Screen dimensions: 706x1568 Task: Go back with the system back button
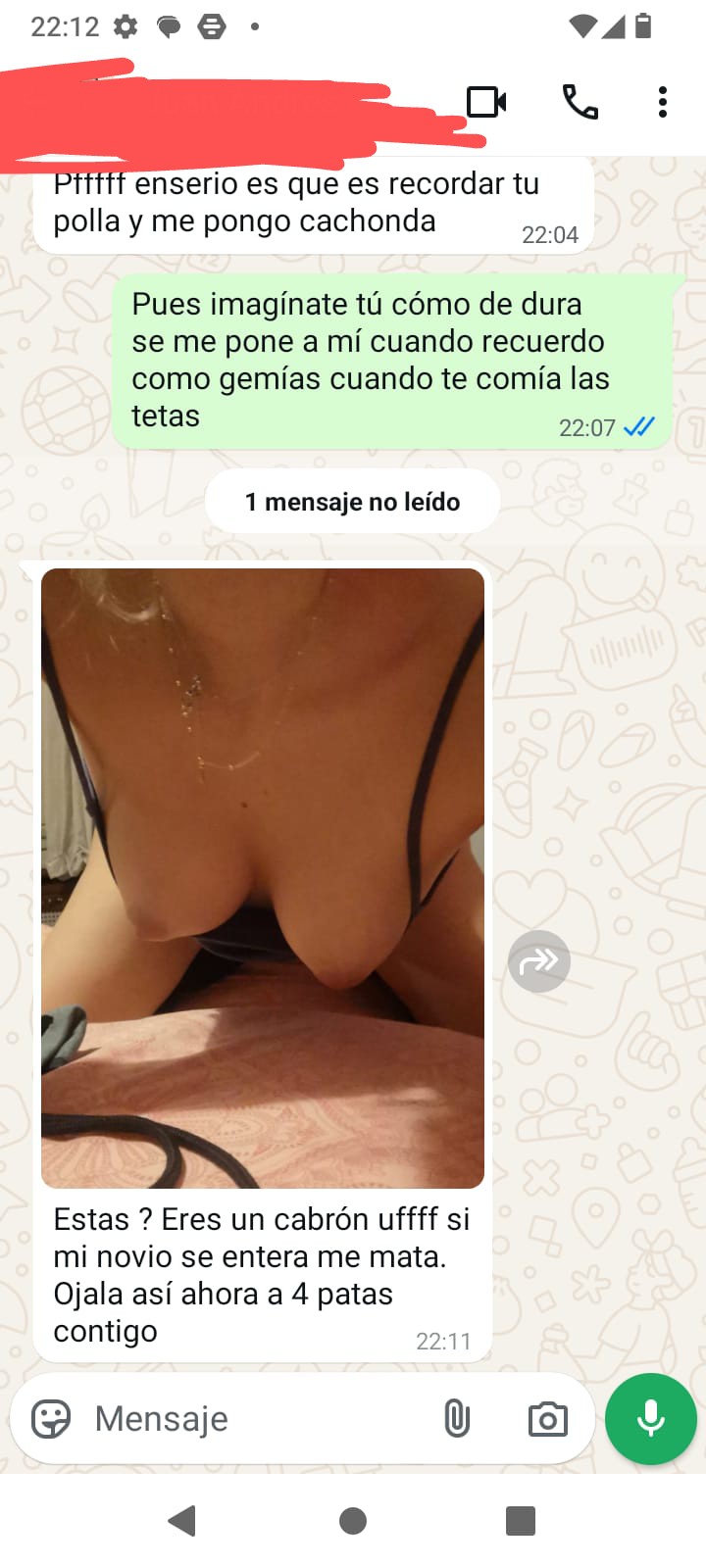tap(182, 1521)
